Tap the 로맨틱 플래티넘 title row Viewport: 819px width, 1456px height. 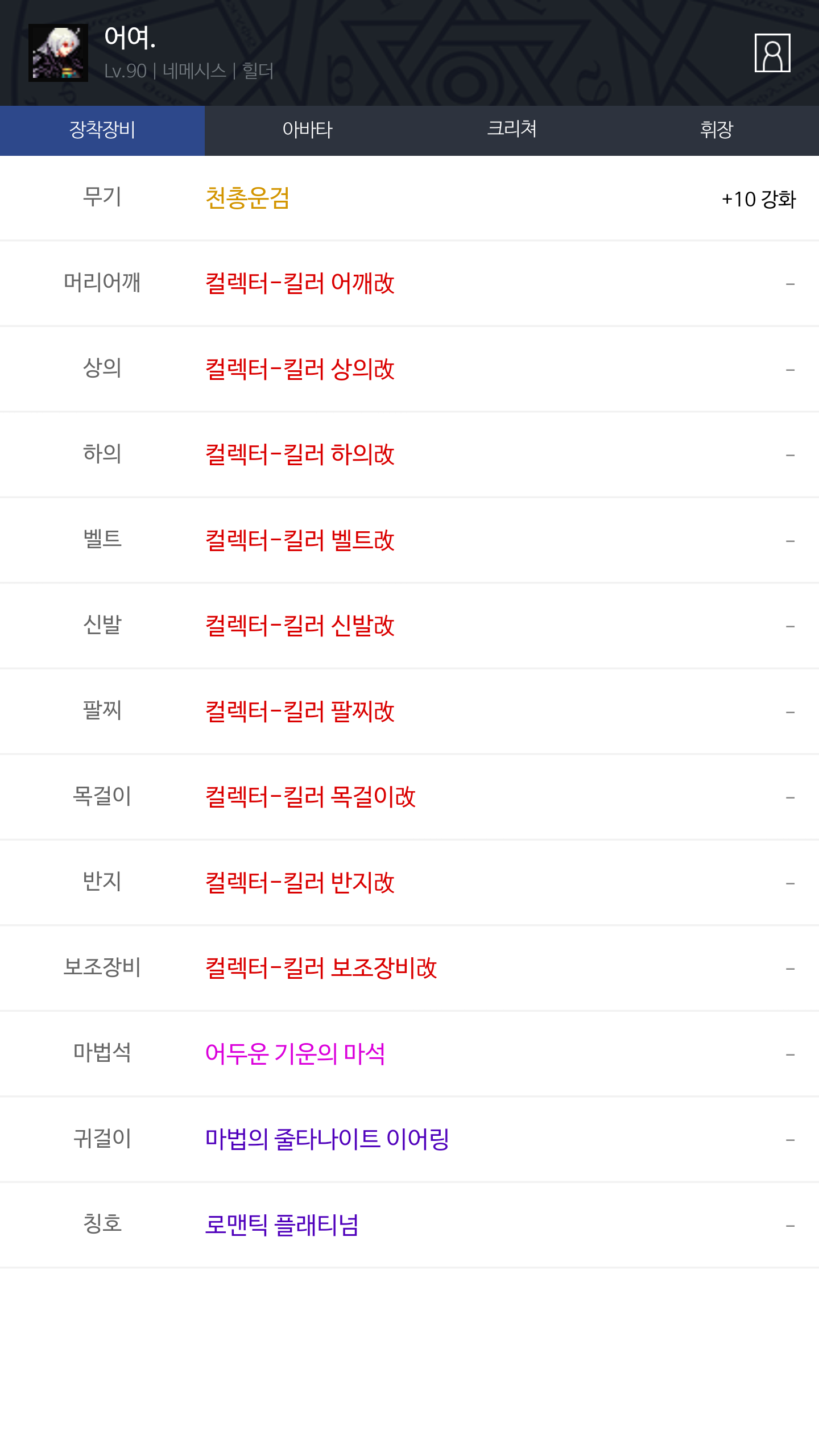(409, 1225)
